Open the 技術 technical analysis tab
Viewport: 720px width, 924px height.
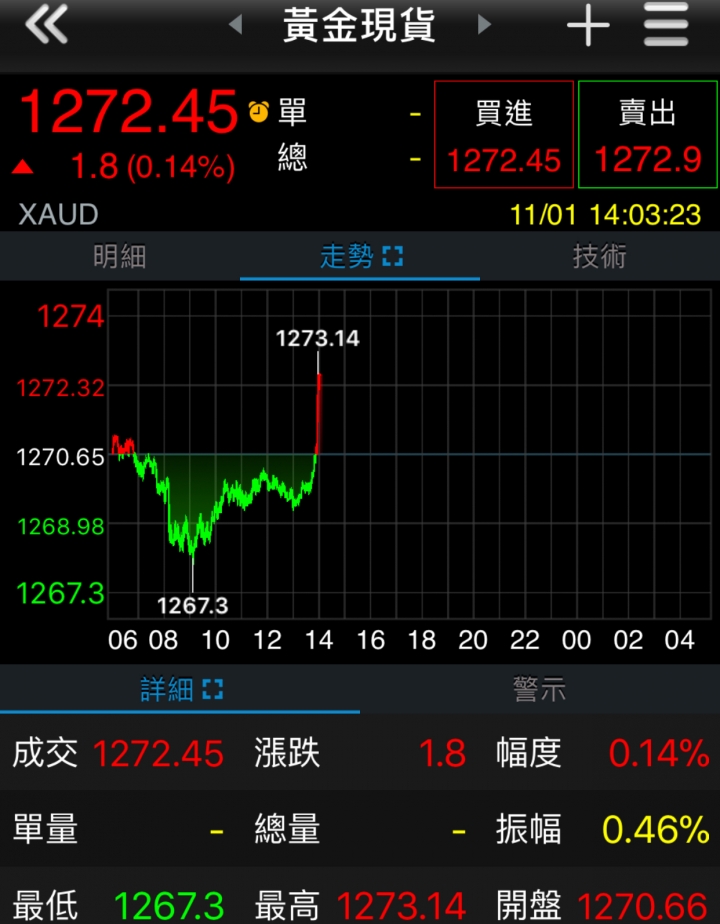[600, 257]
